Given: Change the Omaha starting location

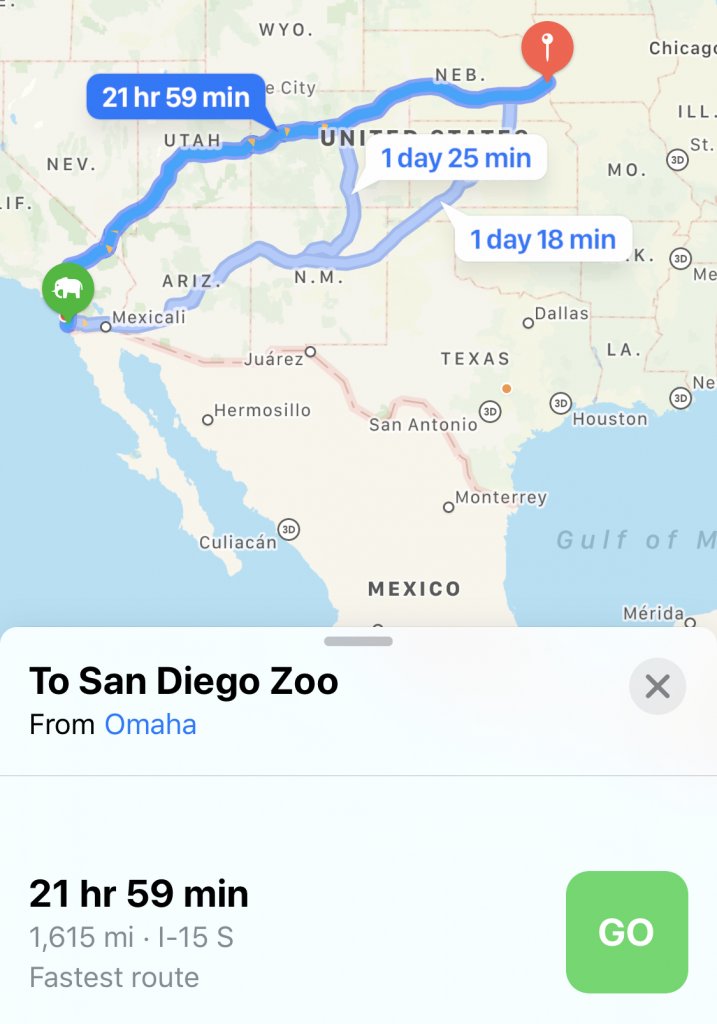Looking at the screenshot, I should 150,724.
